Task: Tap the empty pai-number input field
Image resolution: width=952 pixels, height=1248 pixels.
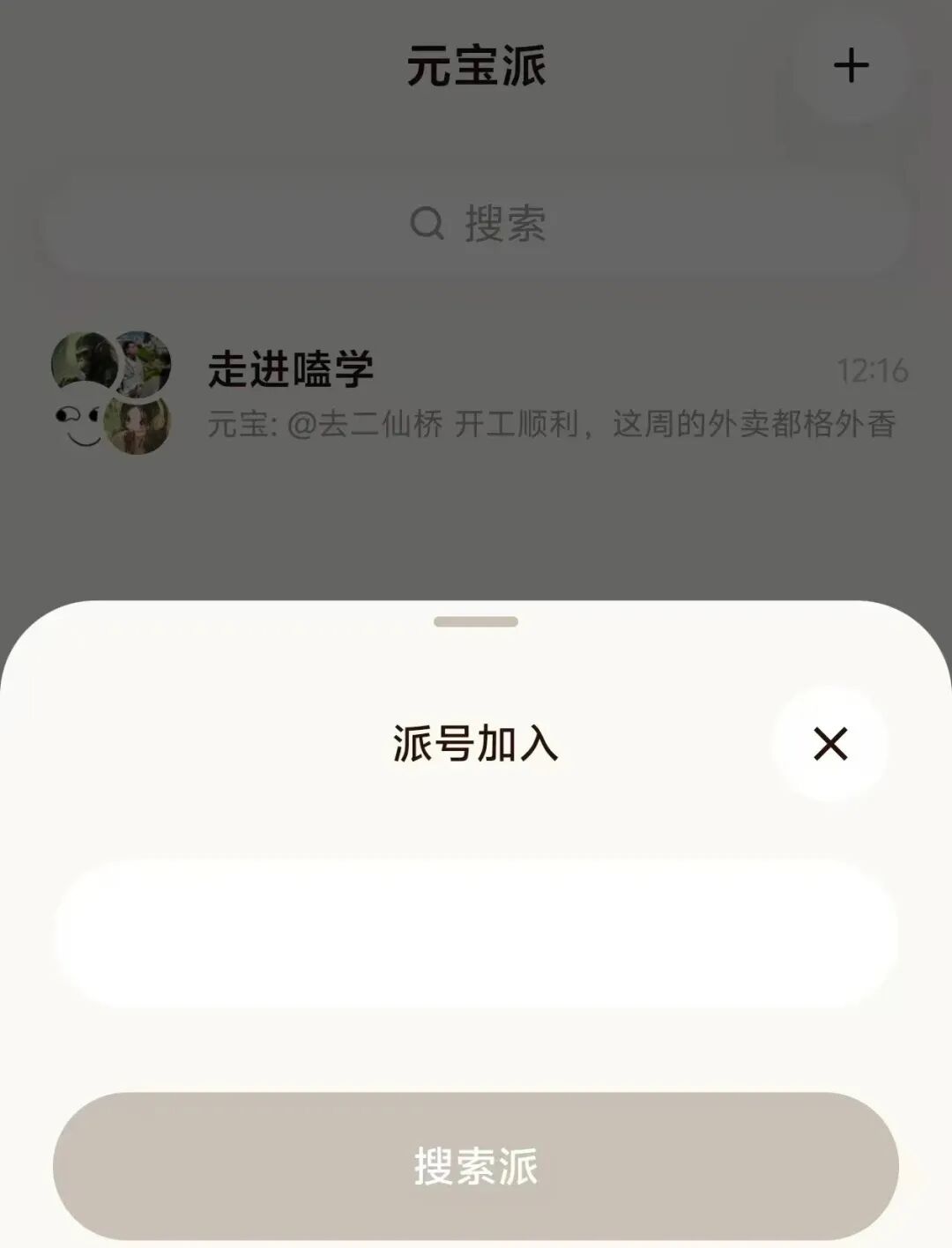Action: 476,932
